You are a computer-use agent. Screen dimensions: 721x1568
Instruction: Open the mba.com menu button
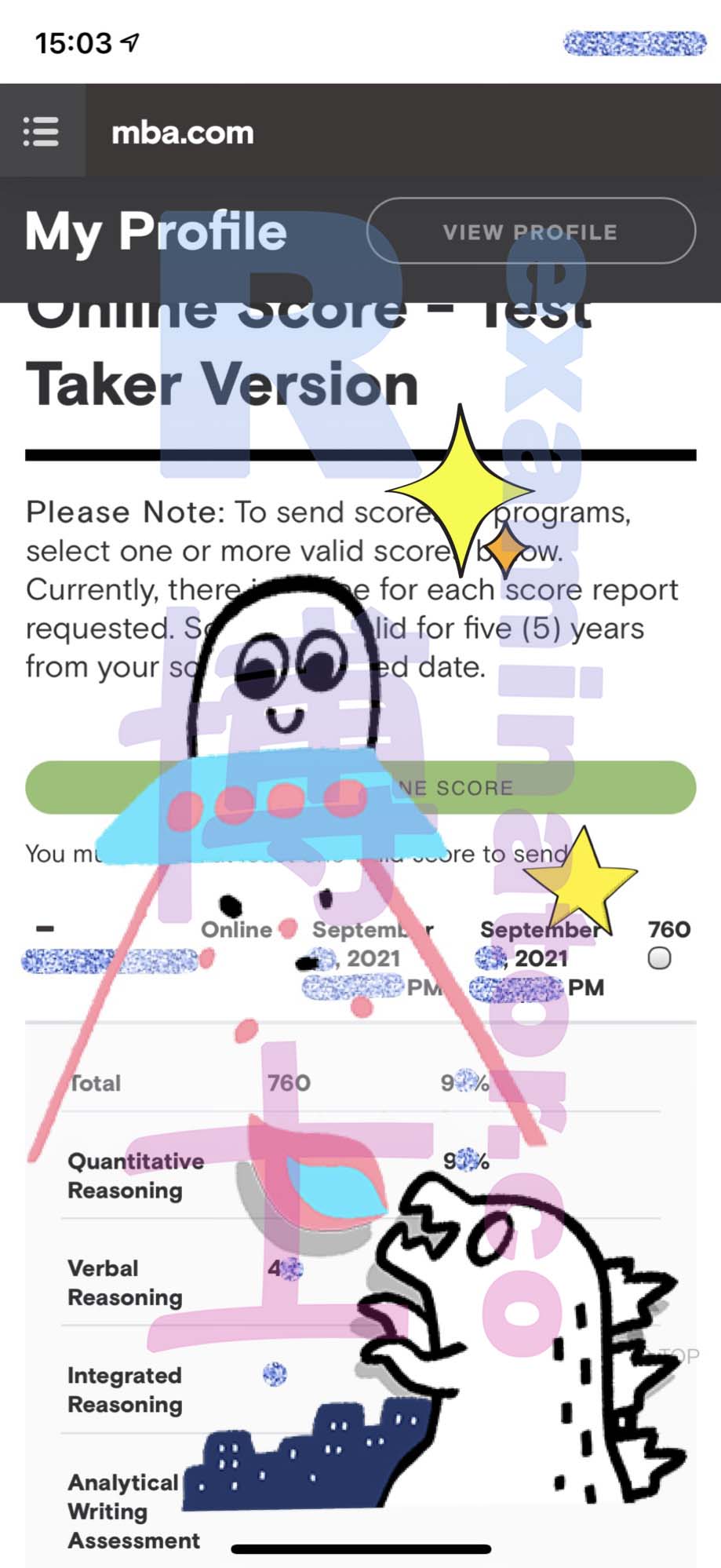coord(42,131)
